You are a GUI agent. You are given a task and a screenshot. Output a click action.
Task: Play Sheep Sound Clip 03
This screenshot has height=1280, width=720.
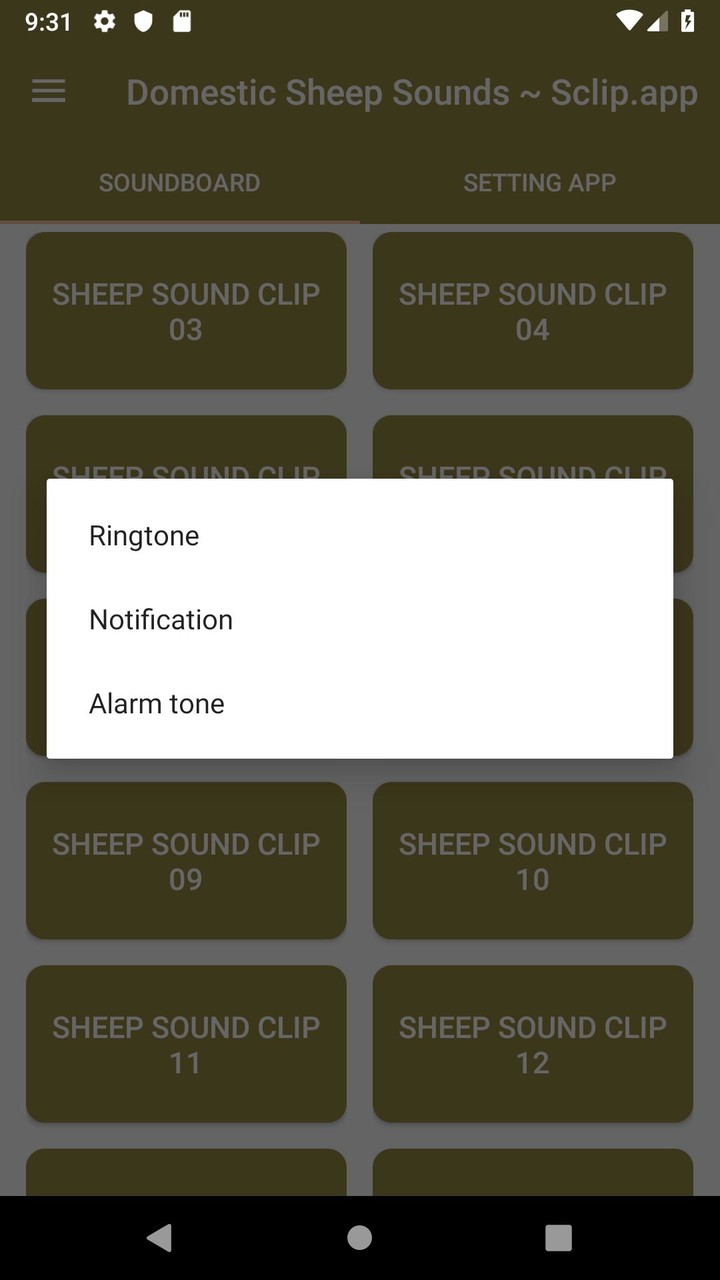coord(186,310)
